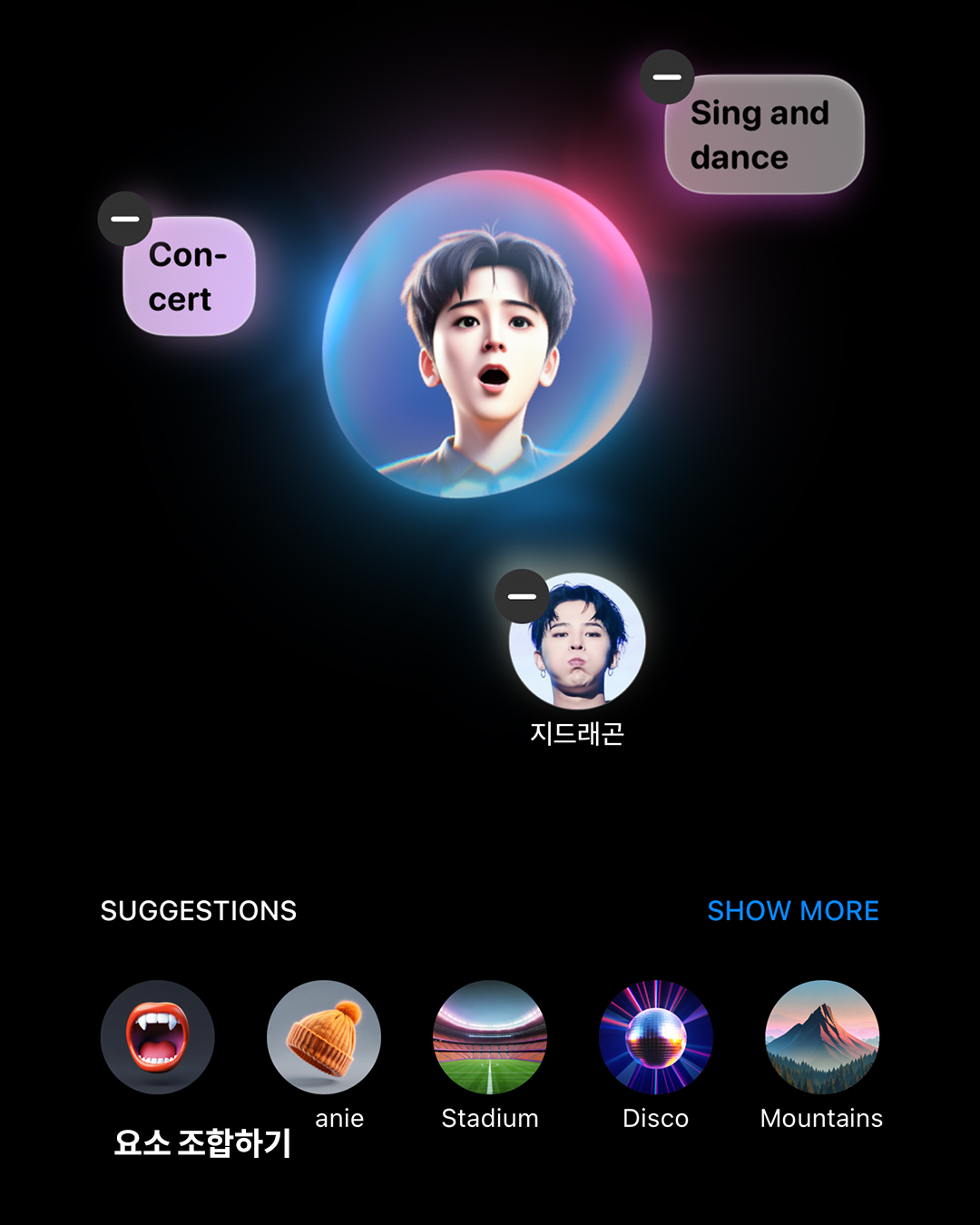Add the vampire mouth suggestion

coord(158,1037)
